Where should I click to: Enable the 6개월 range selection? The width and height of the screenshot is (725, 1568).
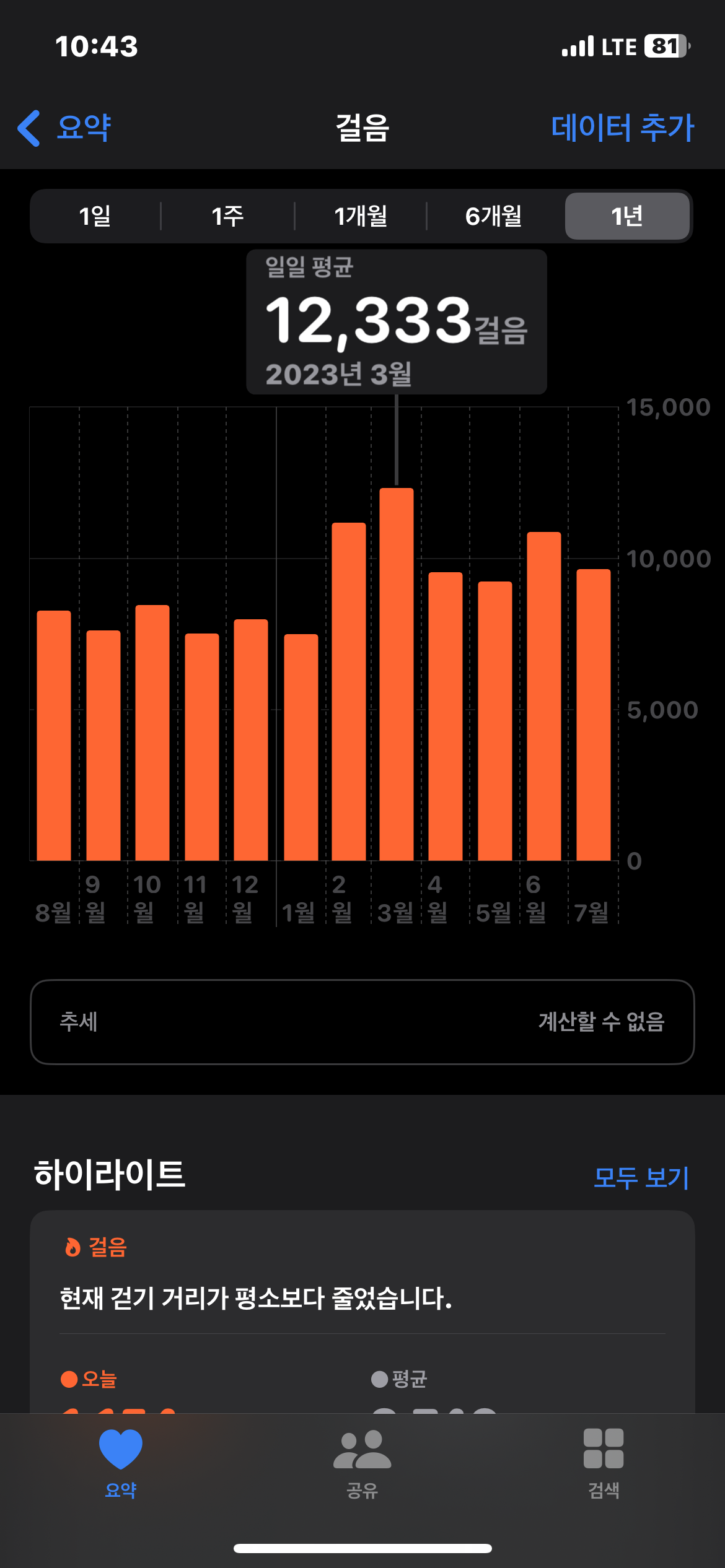(x=493, y=216)
